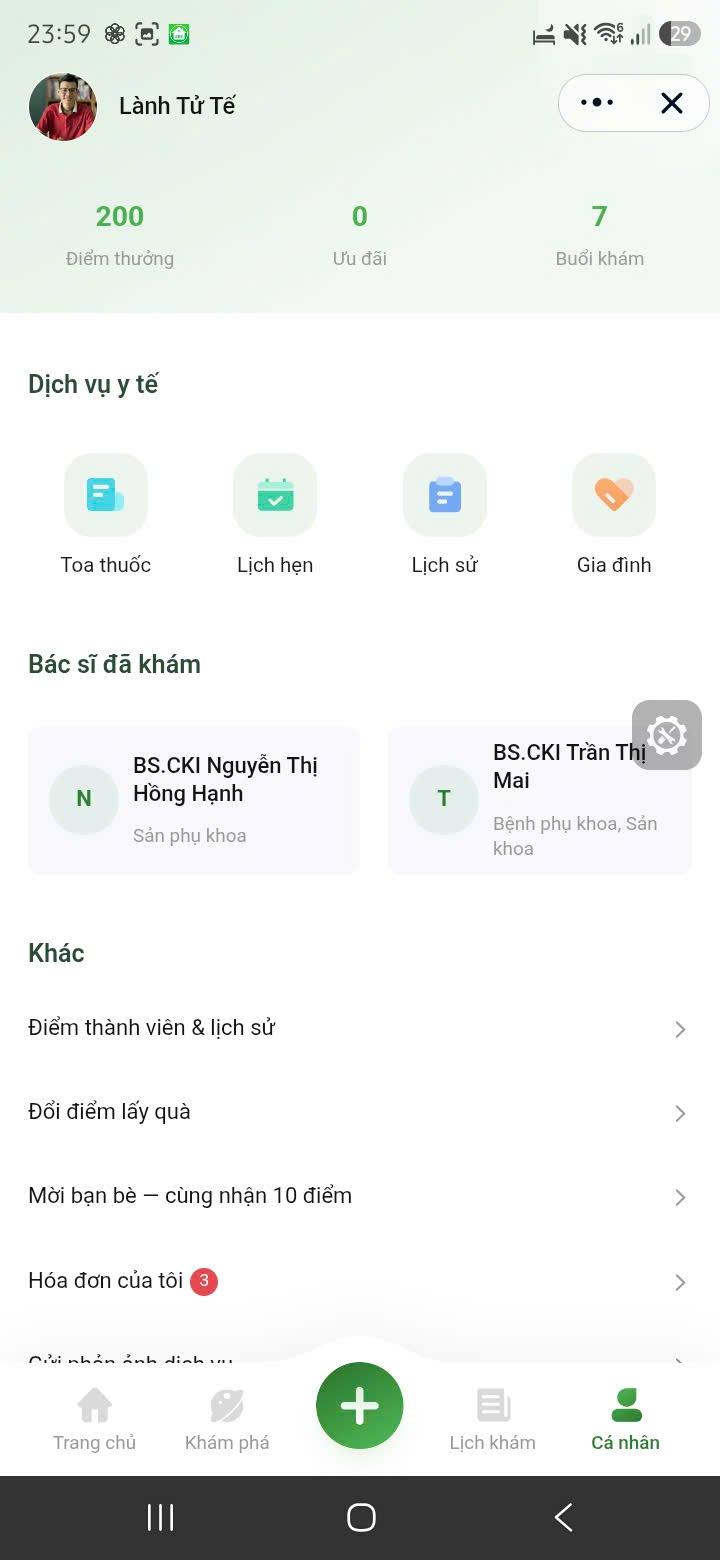Open profile avatar of Lành Tử Tế
The height and width of the screenshot is (1560, 720).
(x=63, y=106)
